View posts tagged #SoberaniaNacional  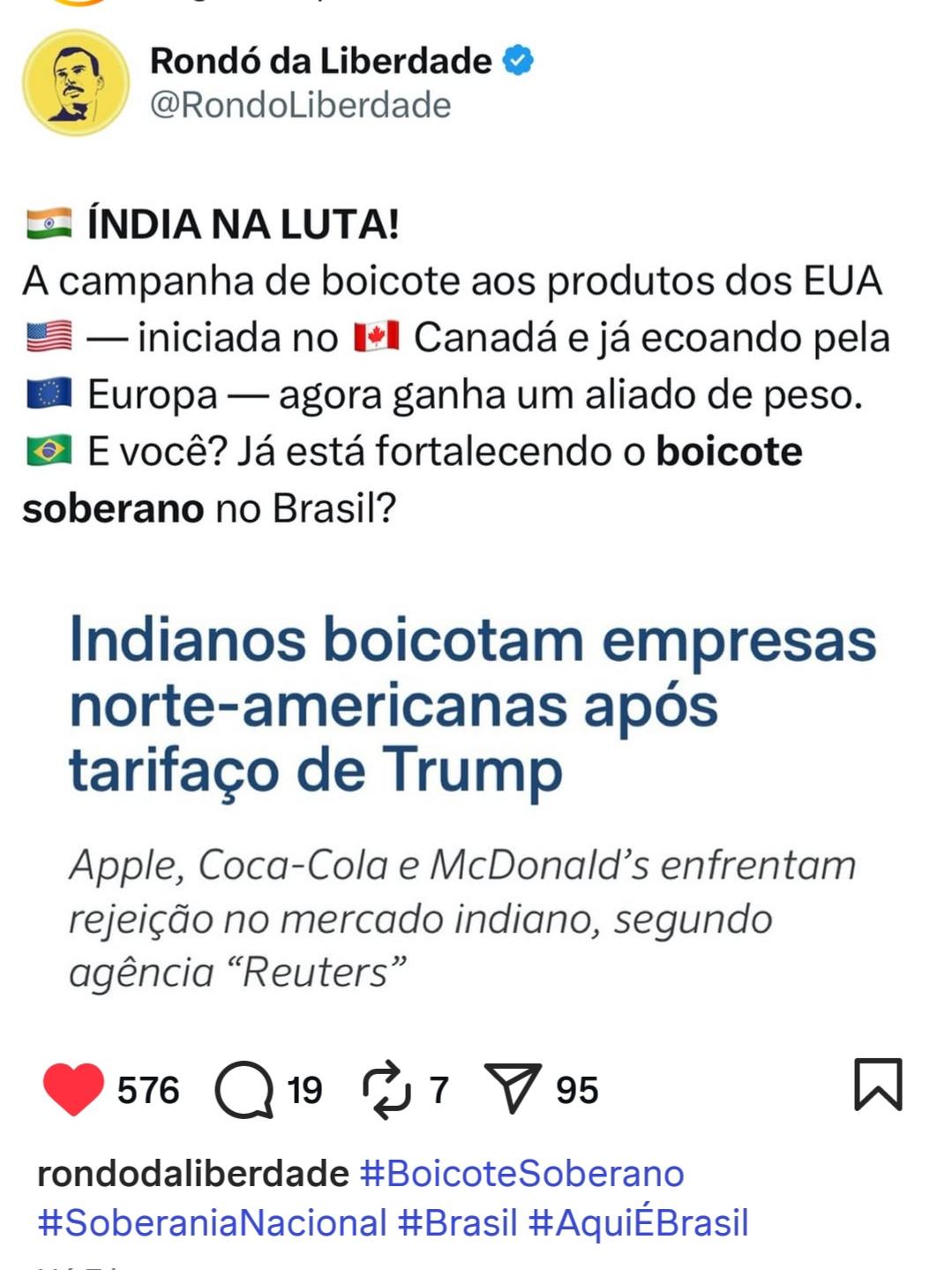click(213, 1223)
